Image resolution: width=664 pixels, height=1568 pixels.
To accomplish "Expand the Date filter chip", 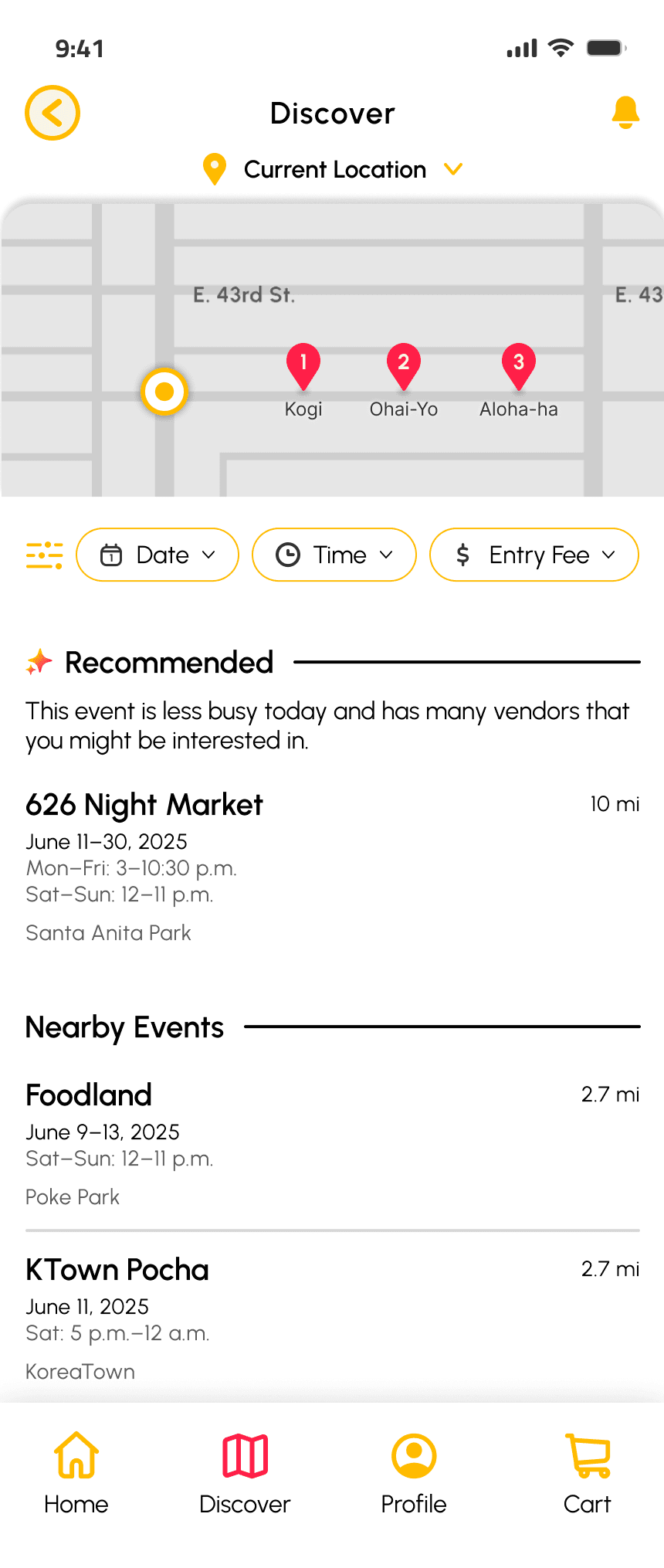I will coord(158,555).
